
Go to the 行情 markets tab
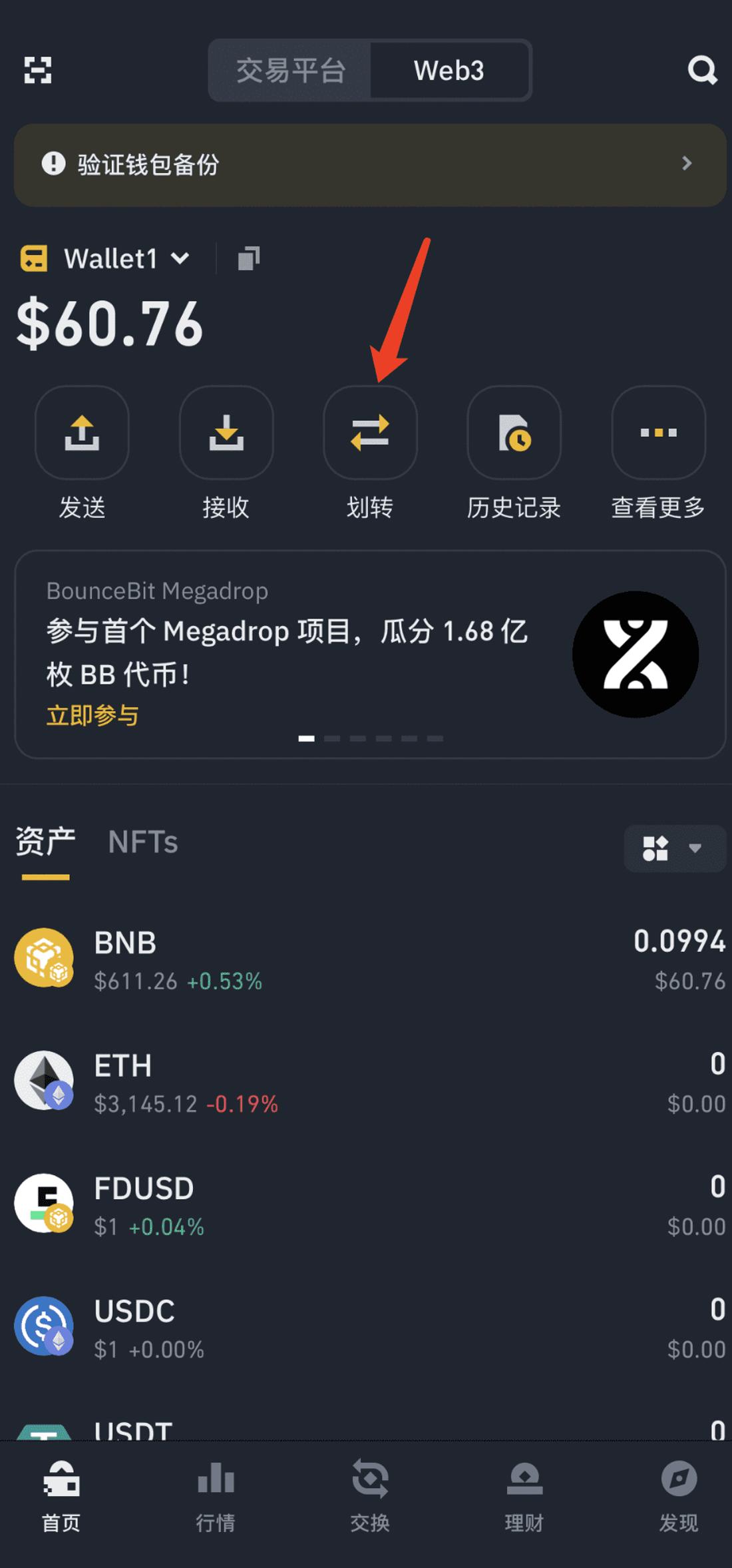(216, 1496)
